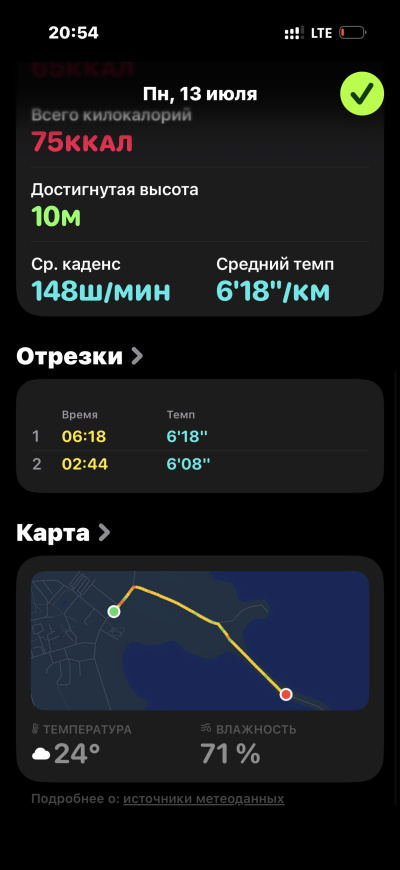Open the splits table card

click(x=200, y=436)
